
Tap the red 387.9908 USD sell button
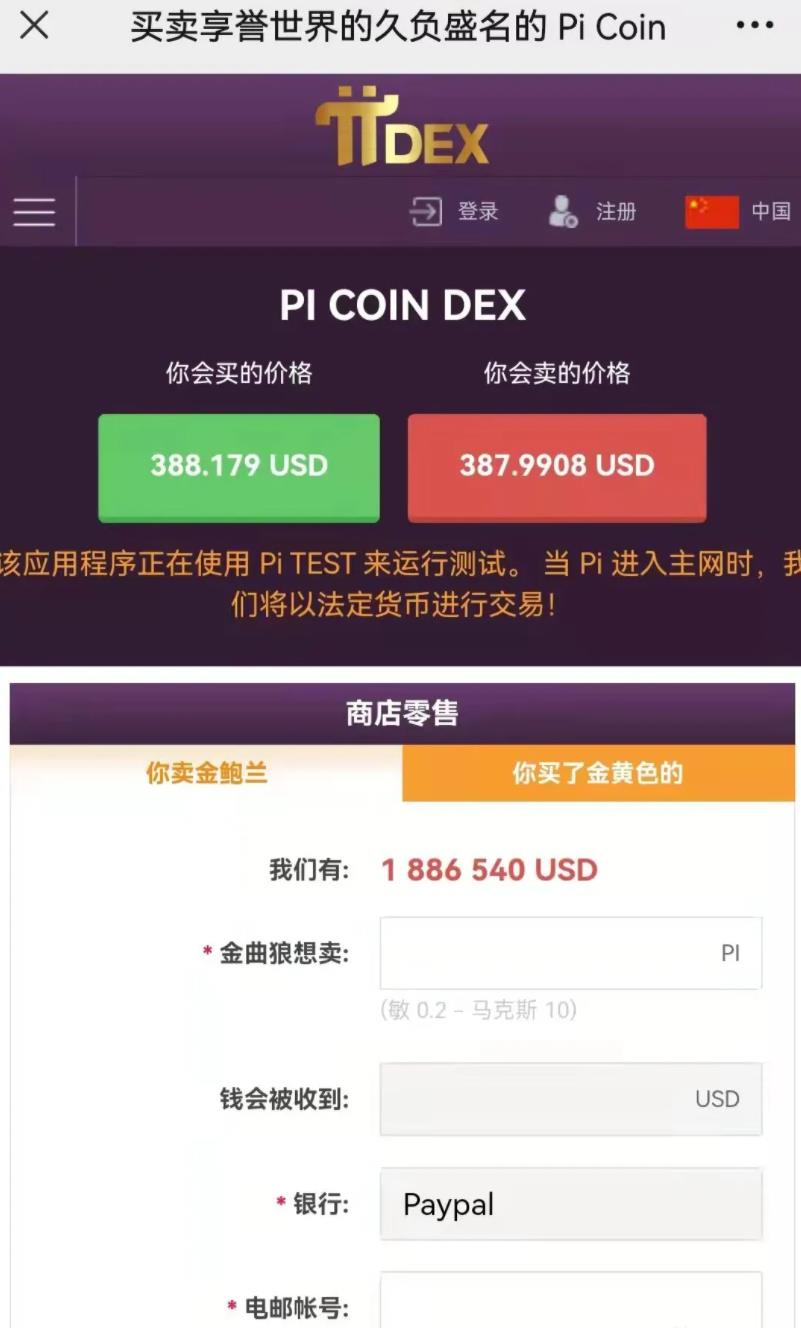pyautogui.click(x=557, y=466)
